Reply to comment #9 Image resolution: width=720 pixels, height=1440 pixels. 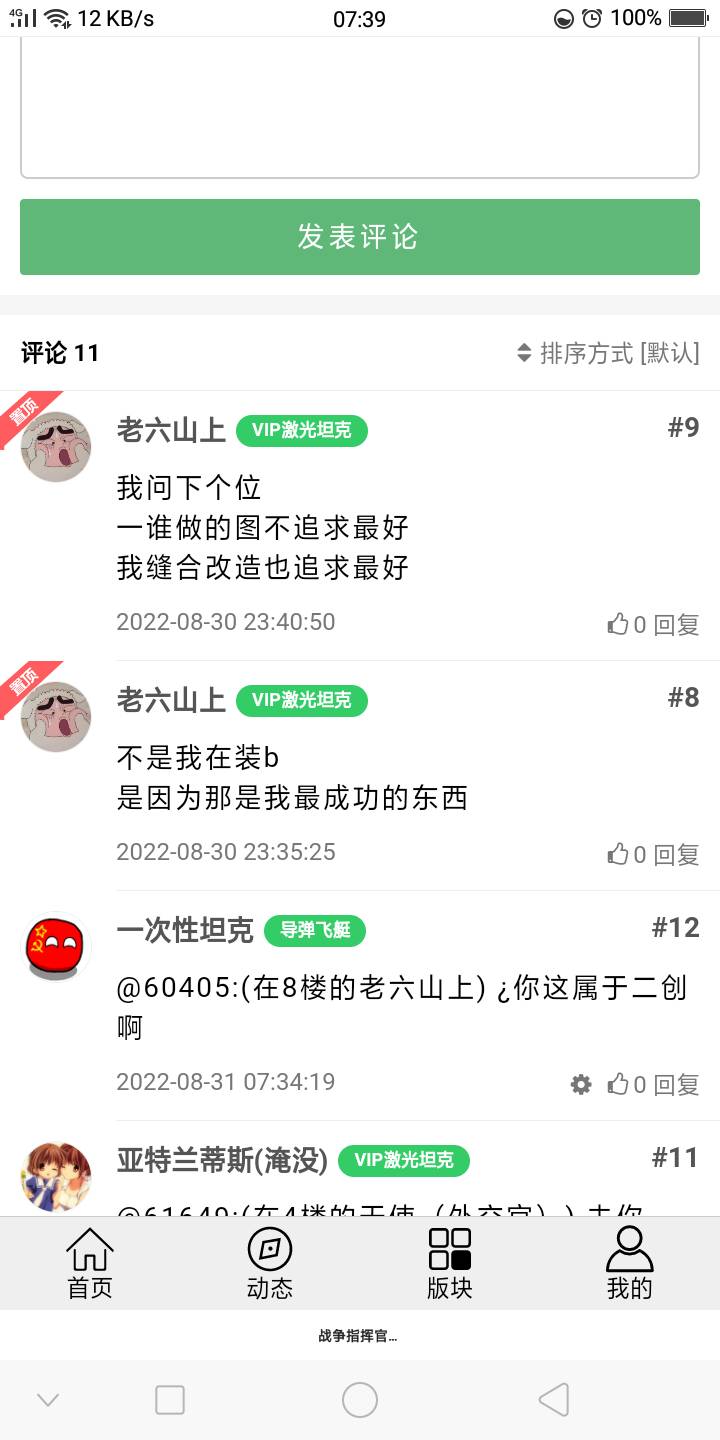676,625
